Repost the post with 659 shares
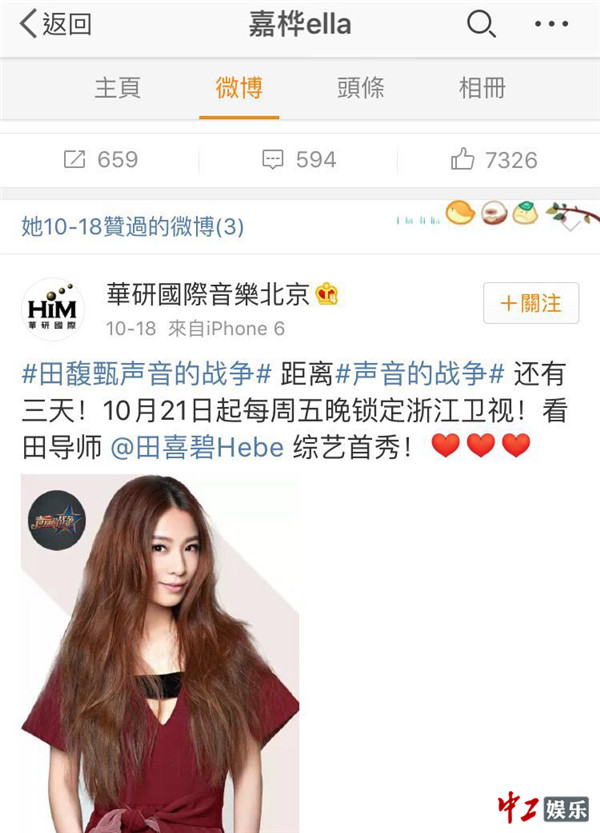The width and height of the screenshot is (600, 833). coord(100,160)
